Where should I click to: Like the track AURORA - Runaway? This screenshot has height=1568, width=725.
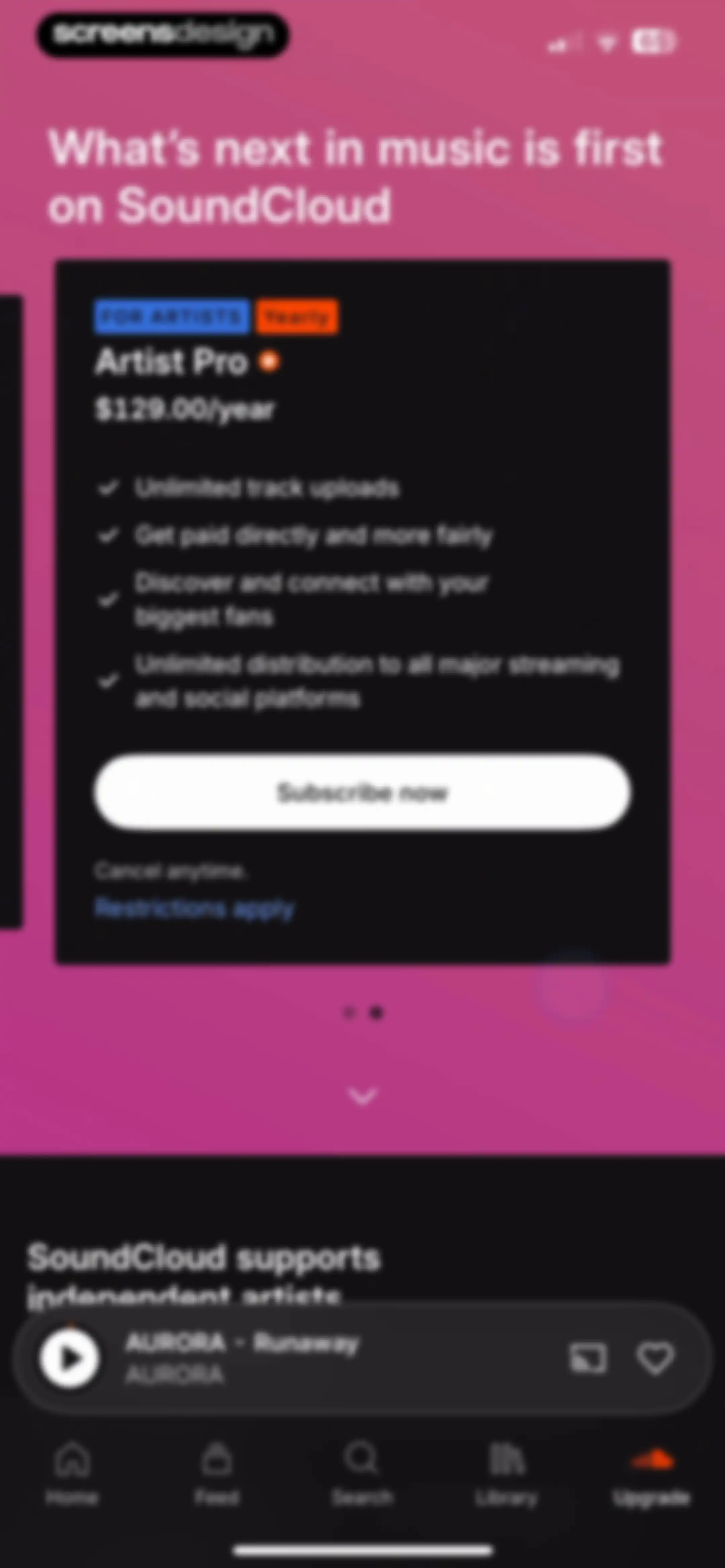pyautogui.click(x=656, y=1358)
